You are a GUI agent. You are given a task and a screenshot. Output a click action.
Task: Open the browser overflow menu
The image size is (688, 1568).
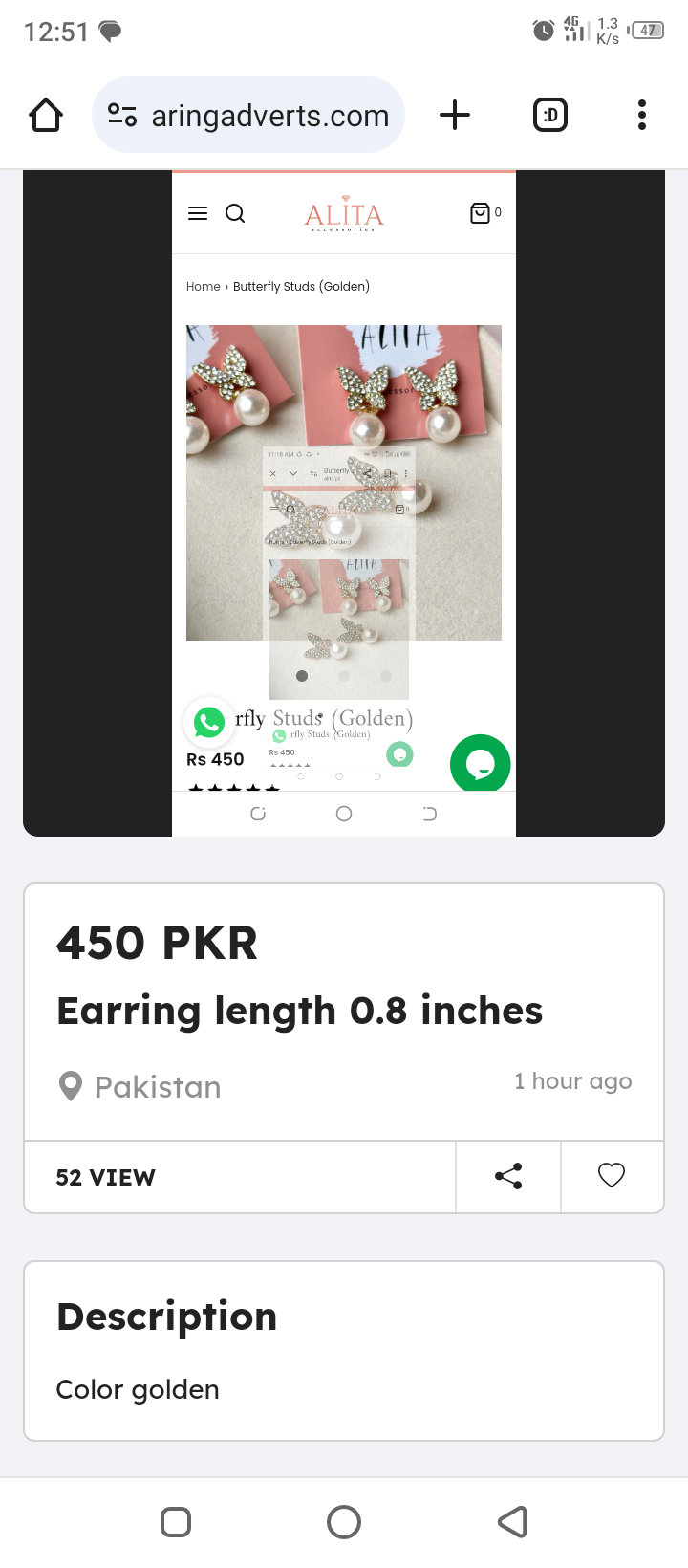pos(642,116)
